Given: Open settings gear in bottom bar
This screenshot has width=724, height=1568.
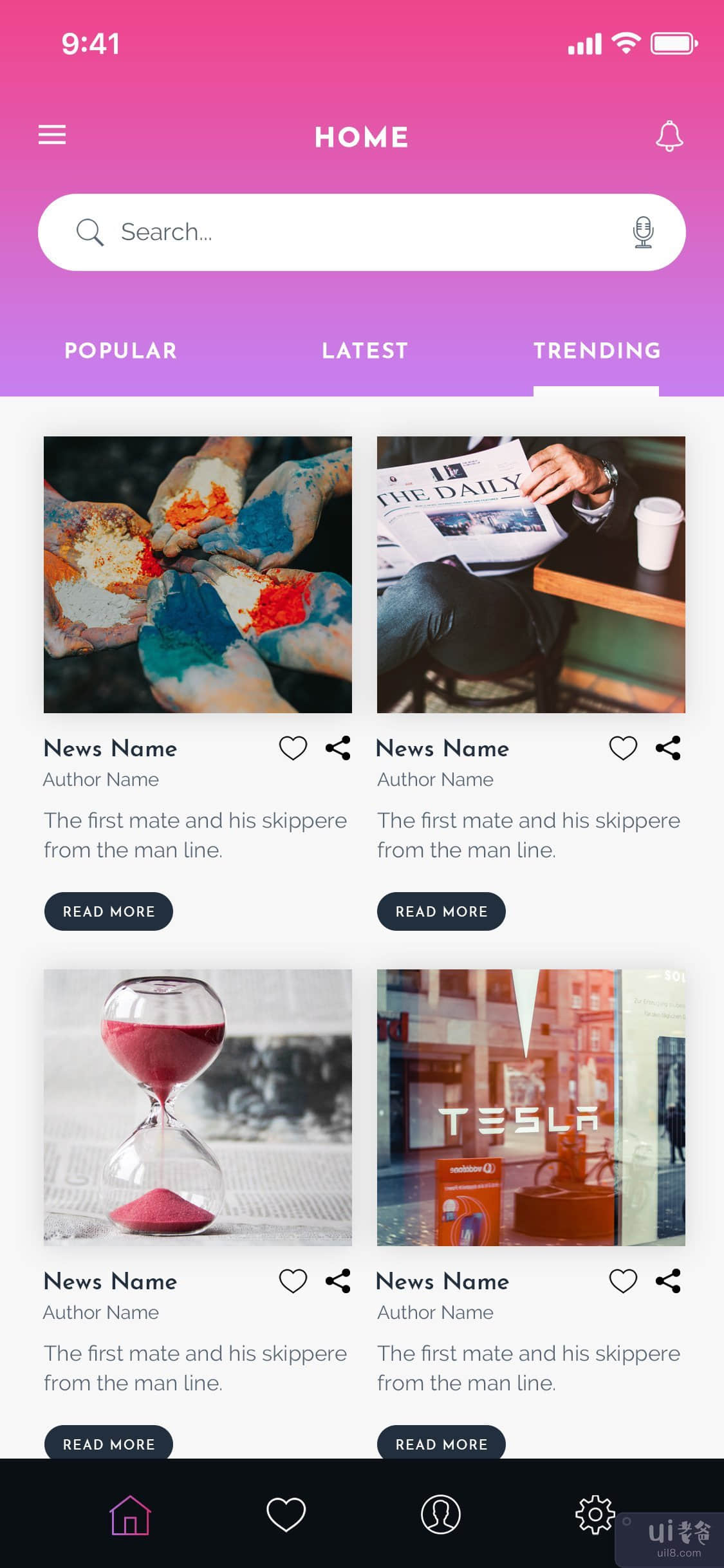Looking at the screenshot, I should (x=595, y=1515).
